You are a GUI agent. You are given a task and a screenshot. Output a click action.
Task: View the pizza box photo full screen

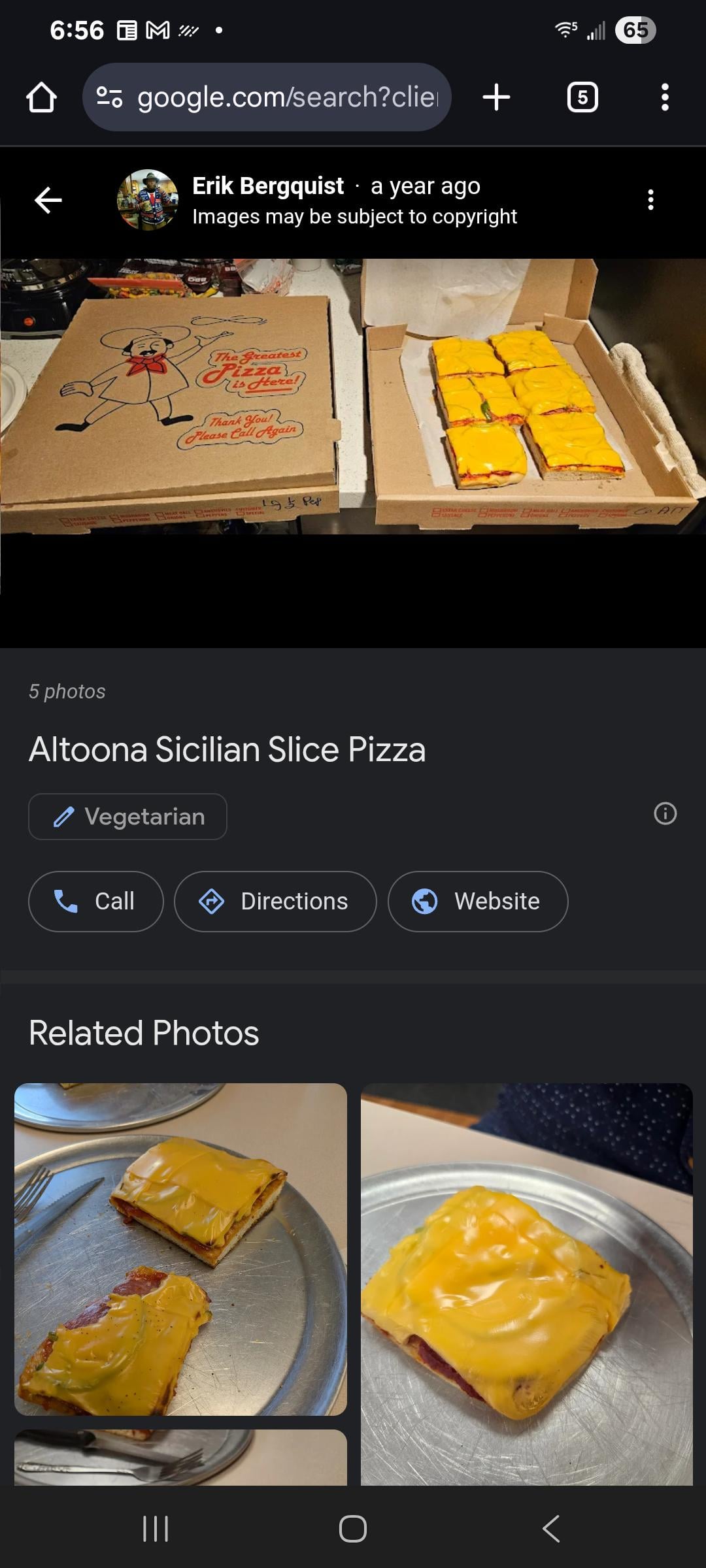353,396
